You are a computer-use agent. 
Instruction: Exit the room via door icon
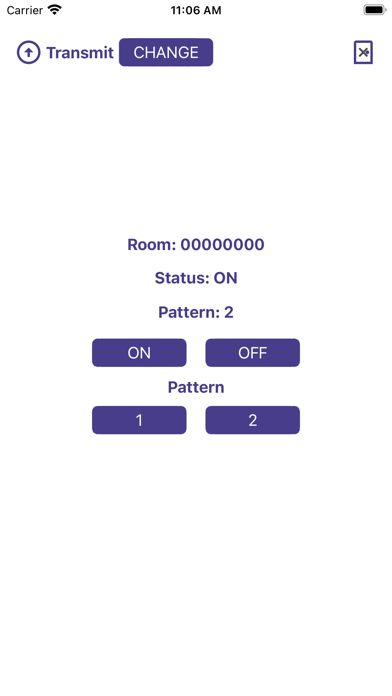click(x=363, y=52)
